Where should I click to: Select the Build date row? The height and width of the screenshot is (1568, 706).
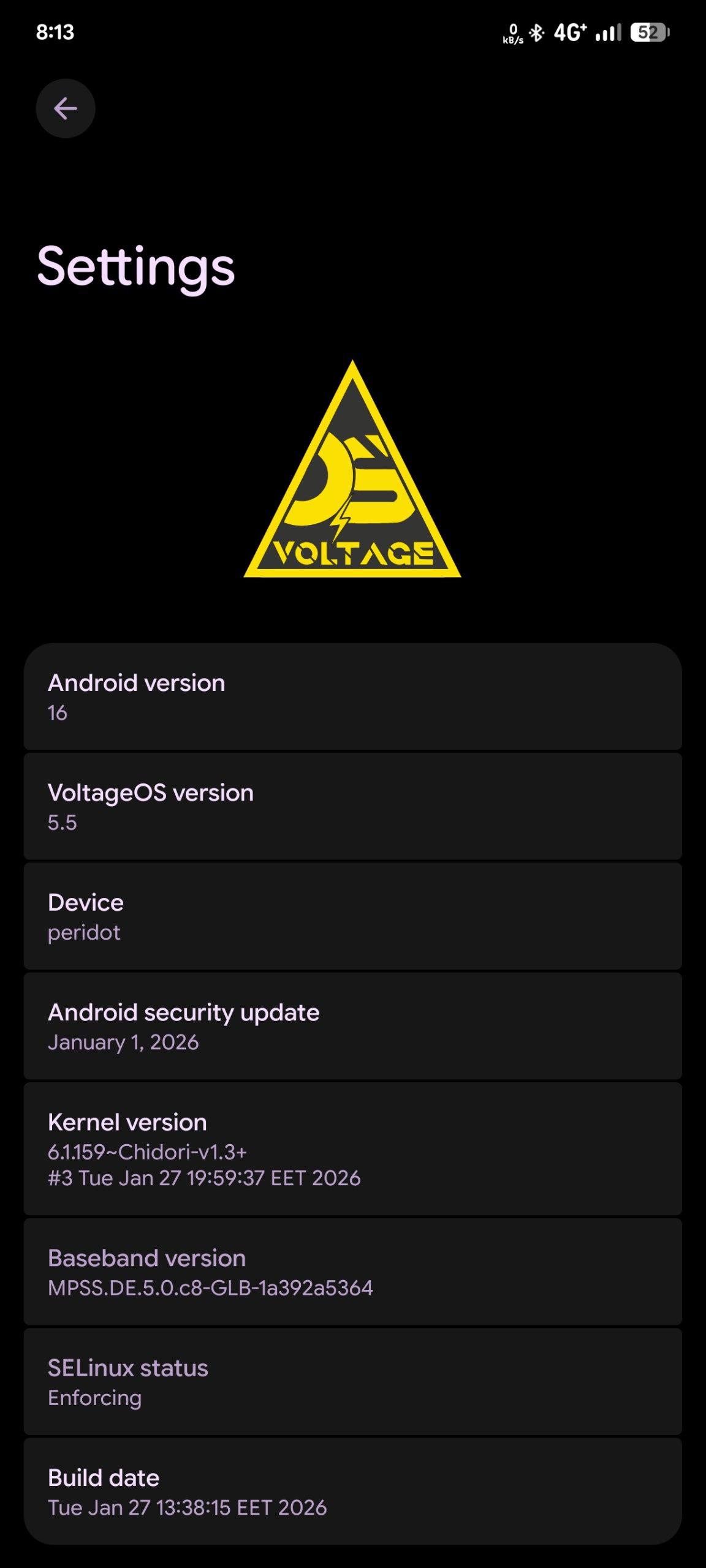coord(352,1491)
